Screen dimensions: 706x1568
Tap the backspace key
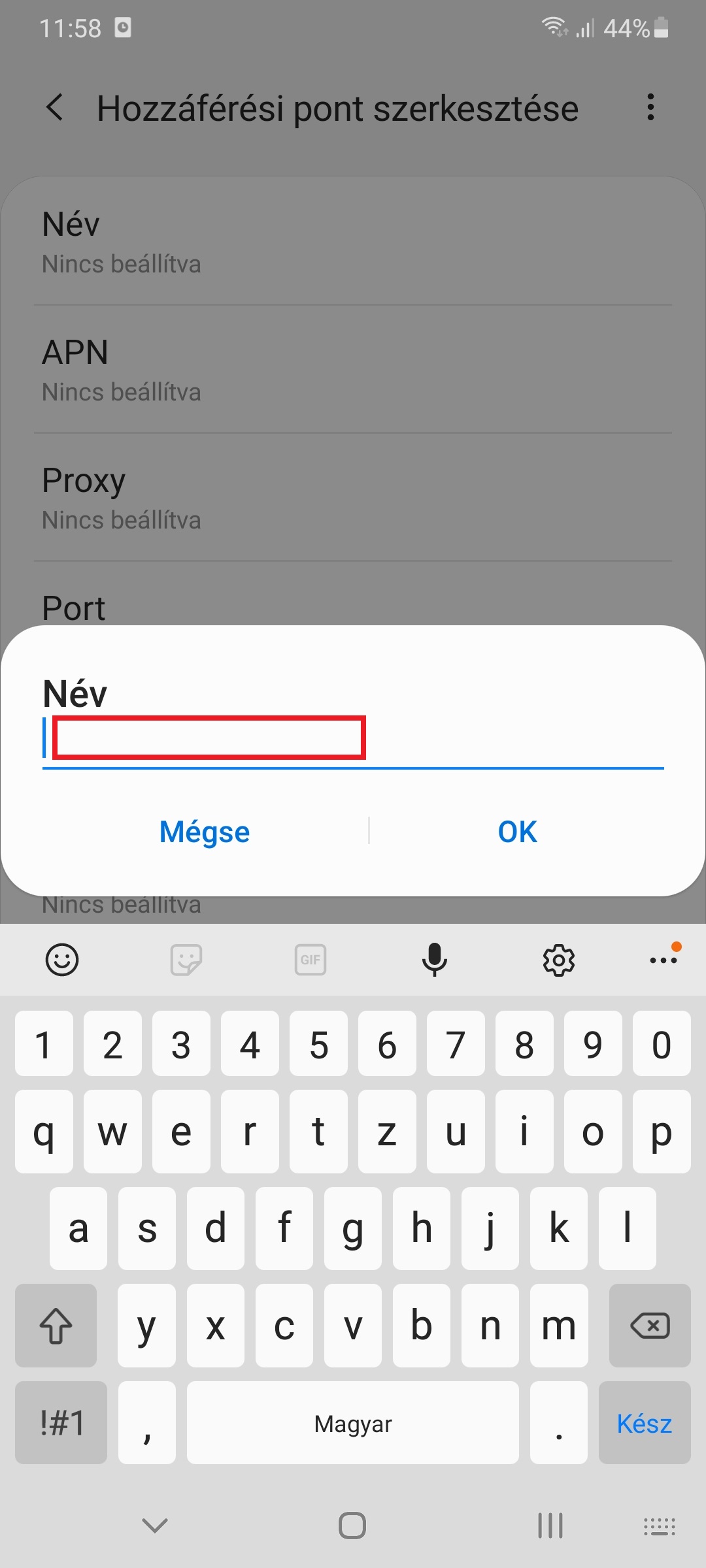tap(650, 1326)
